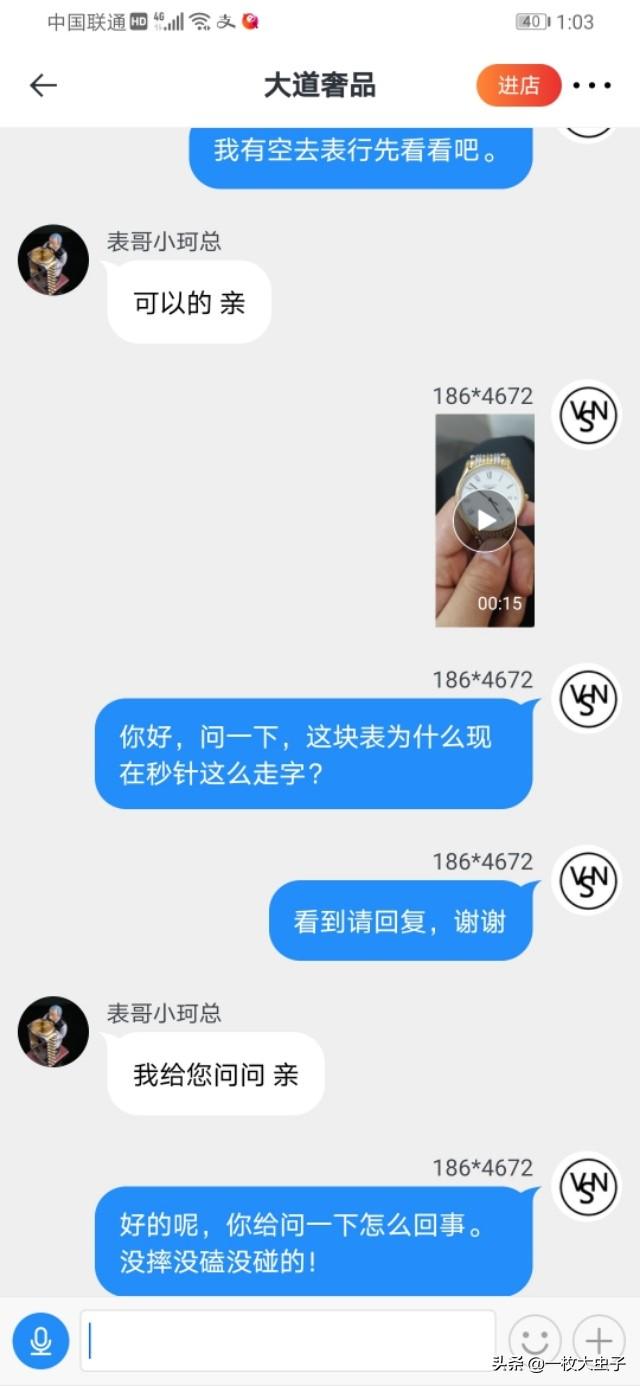Tap the 进店 button to enter shop
Image resolution: width=640 pixels, height=1386 pixels.
pyautogui.click(x=518, y=86)
